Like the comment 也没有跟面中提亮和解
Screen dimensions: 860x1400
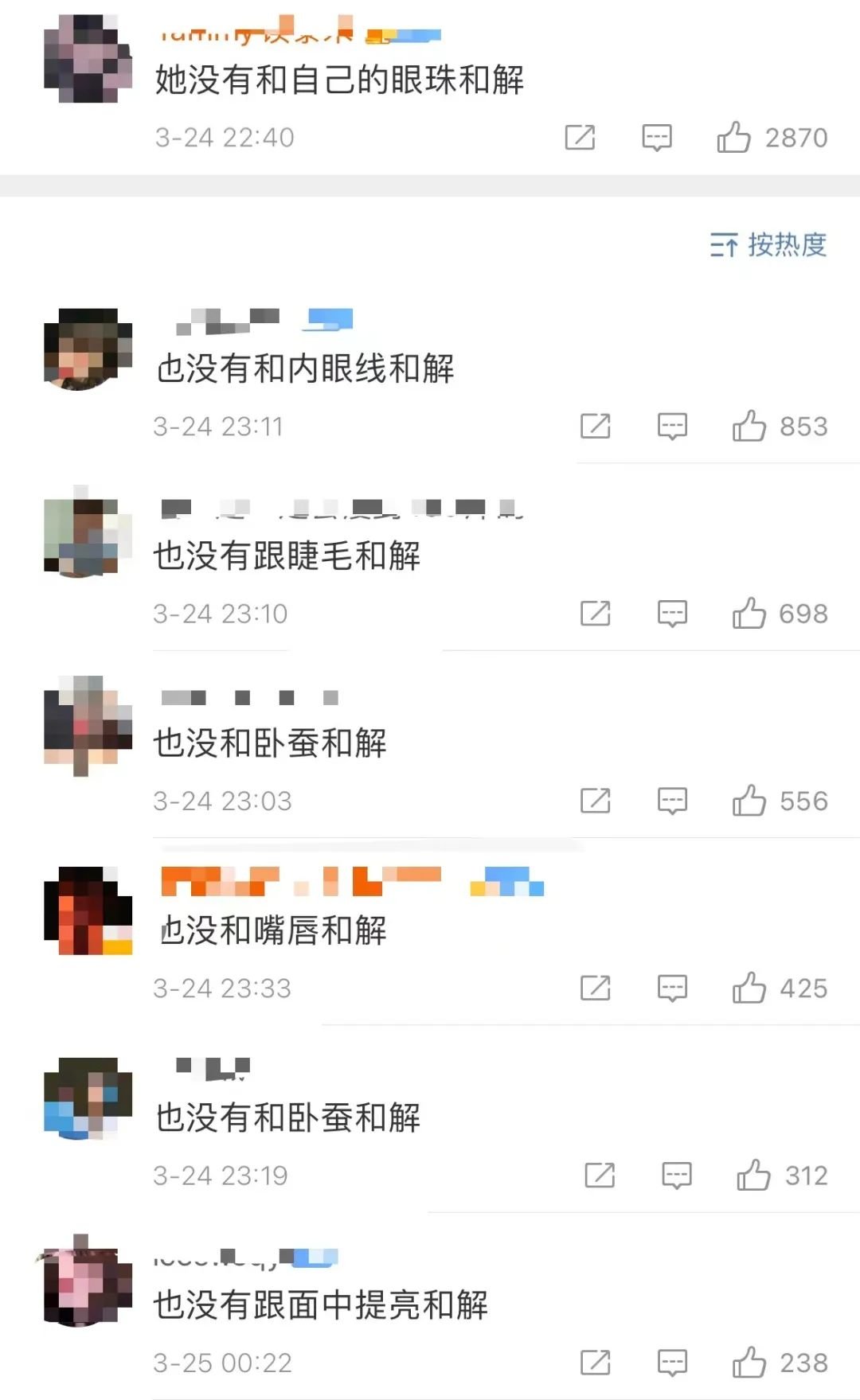[749, 1363]
